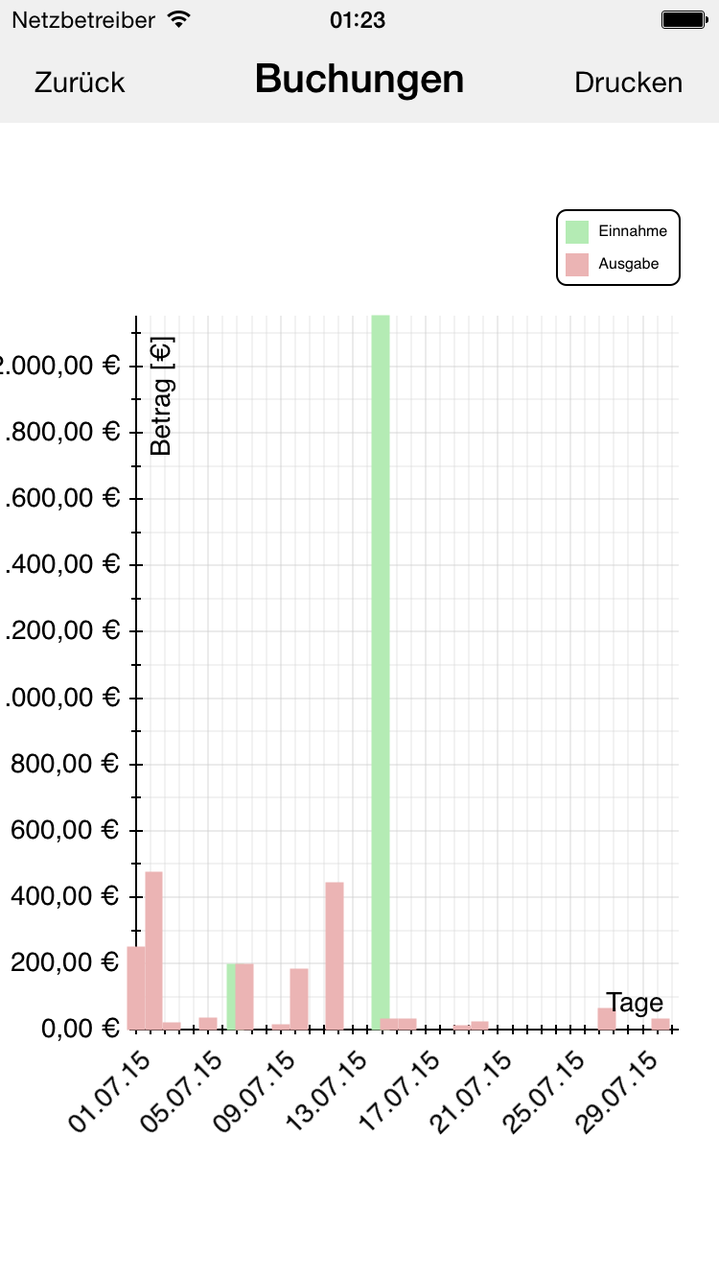Image resolution: width=719 pixels, height=1280 pixels.
Task: Tap Drucken to print the chart
Action: click(x=628, y=82)
